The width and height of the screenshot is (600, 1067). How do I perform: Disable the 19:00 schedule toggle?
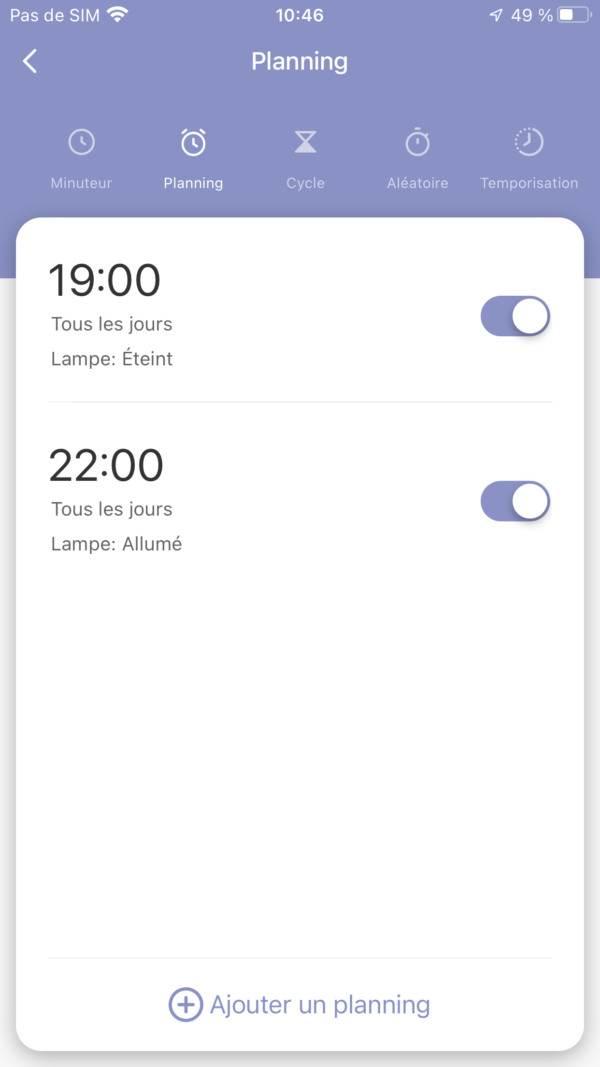pyautogui.click(x=515, y=316)
